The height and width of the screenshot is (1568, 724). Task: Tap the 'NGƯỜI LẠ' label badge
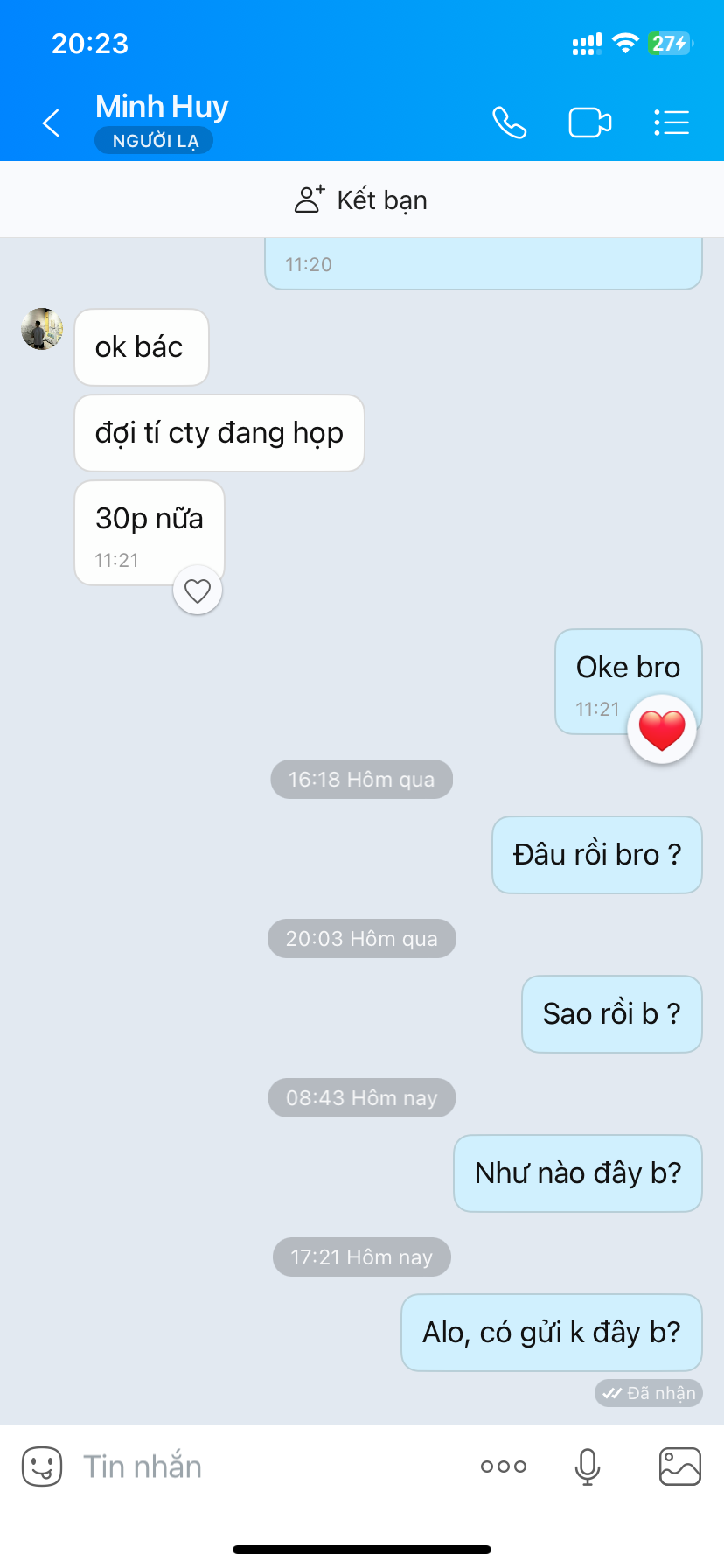154,140
